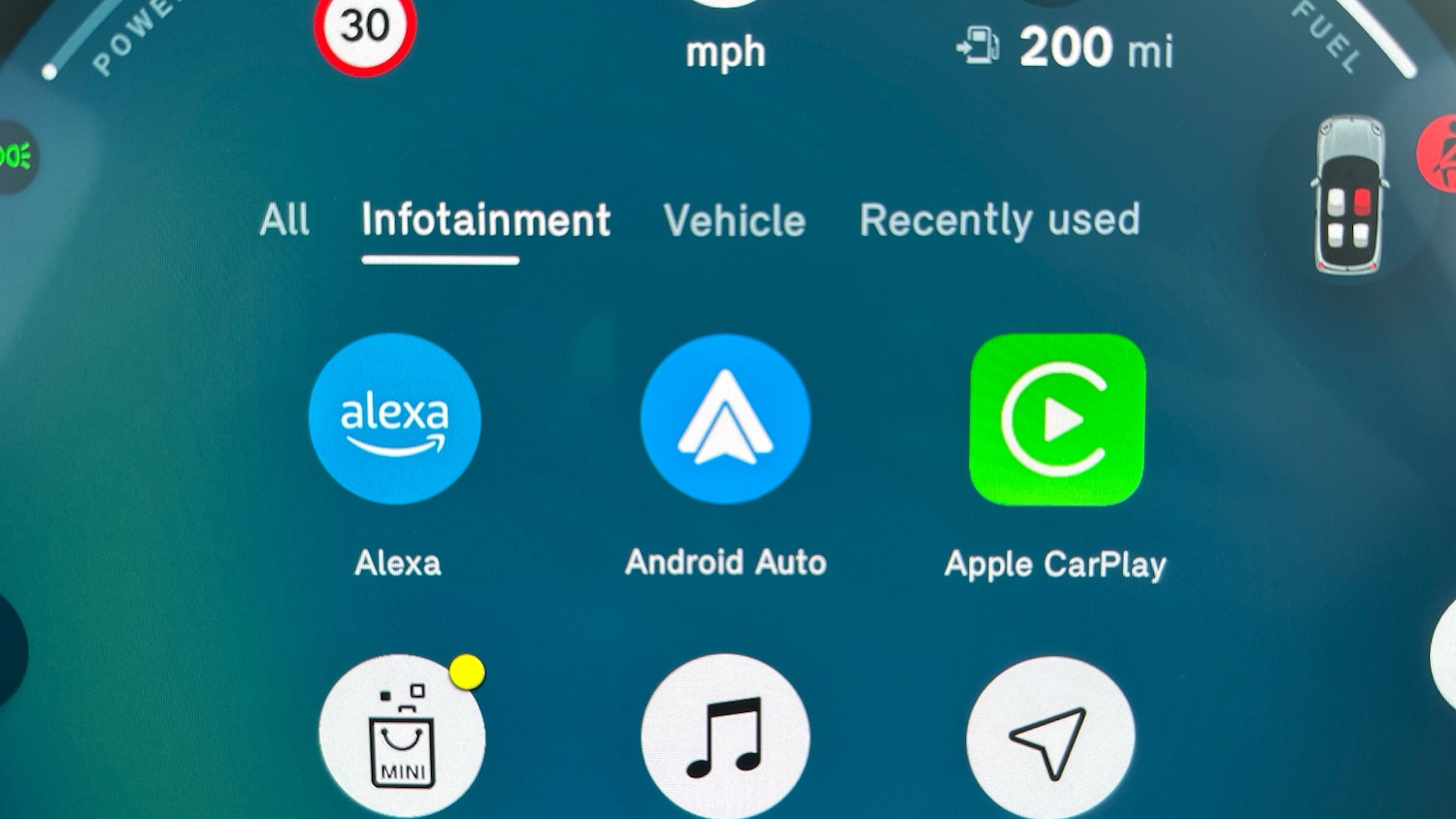This screenshot has width=1456, height=819.
Task: Open Android Auto
Action: pyautogui.click(x=725, y=419)
